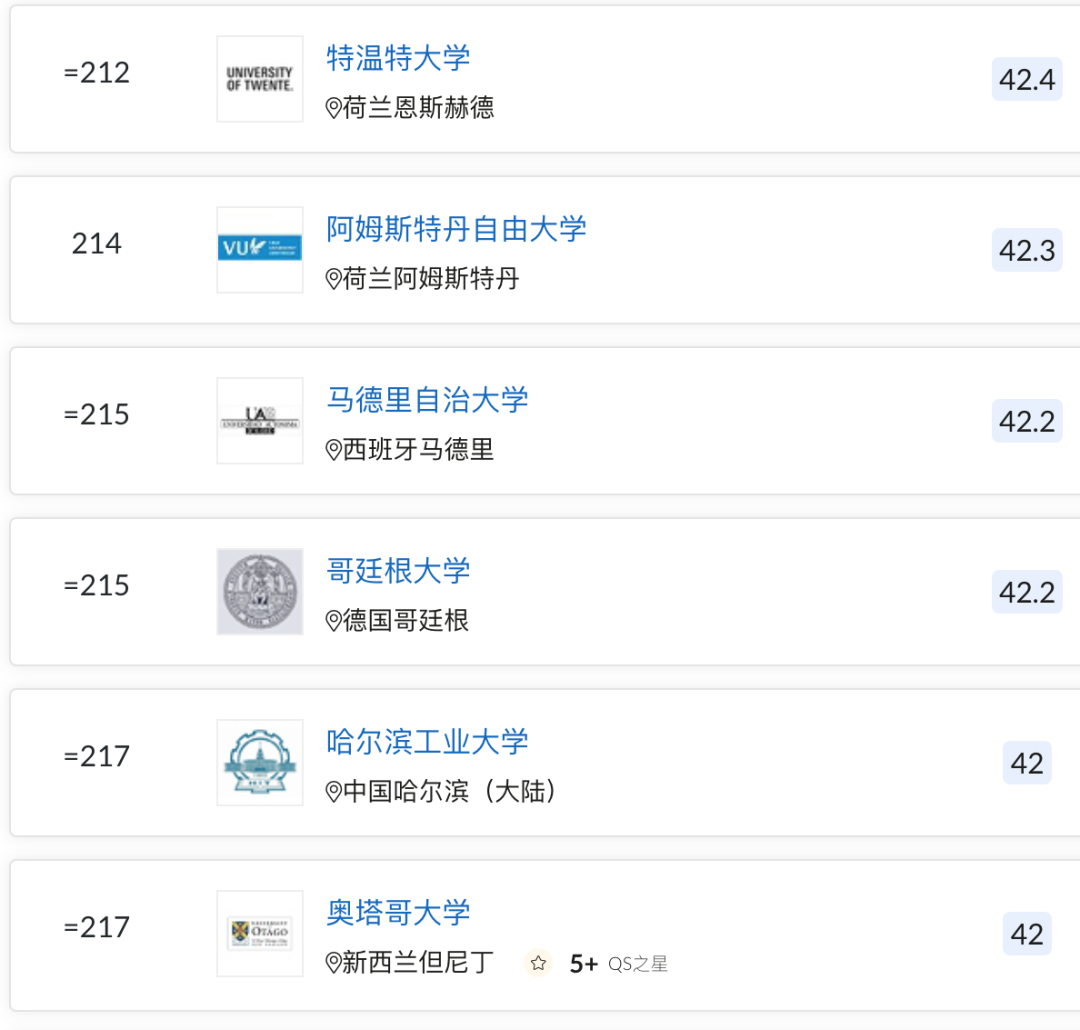
Task: Open the 奥塔哥大学 link
Action: 398,912
